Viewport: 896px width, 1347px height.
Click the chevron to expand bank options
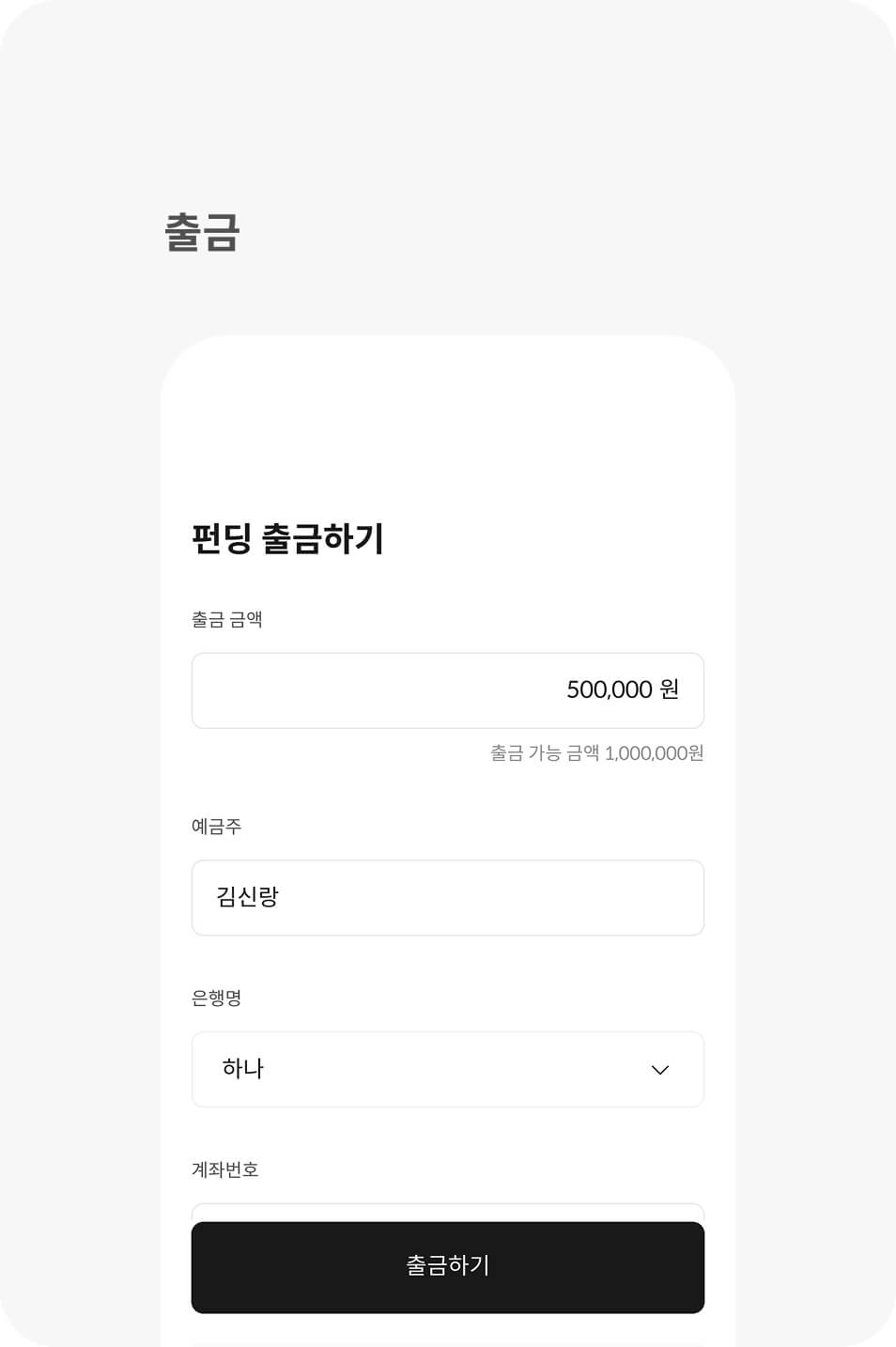point(658,1069)
